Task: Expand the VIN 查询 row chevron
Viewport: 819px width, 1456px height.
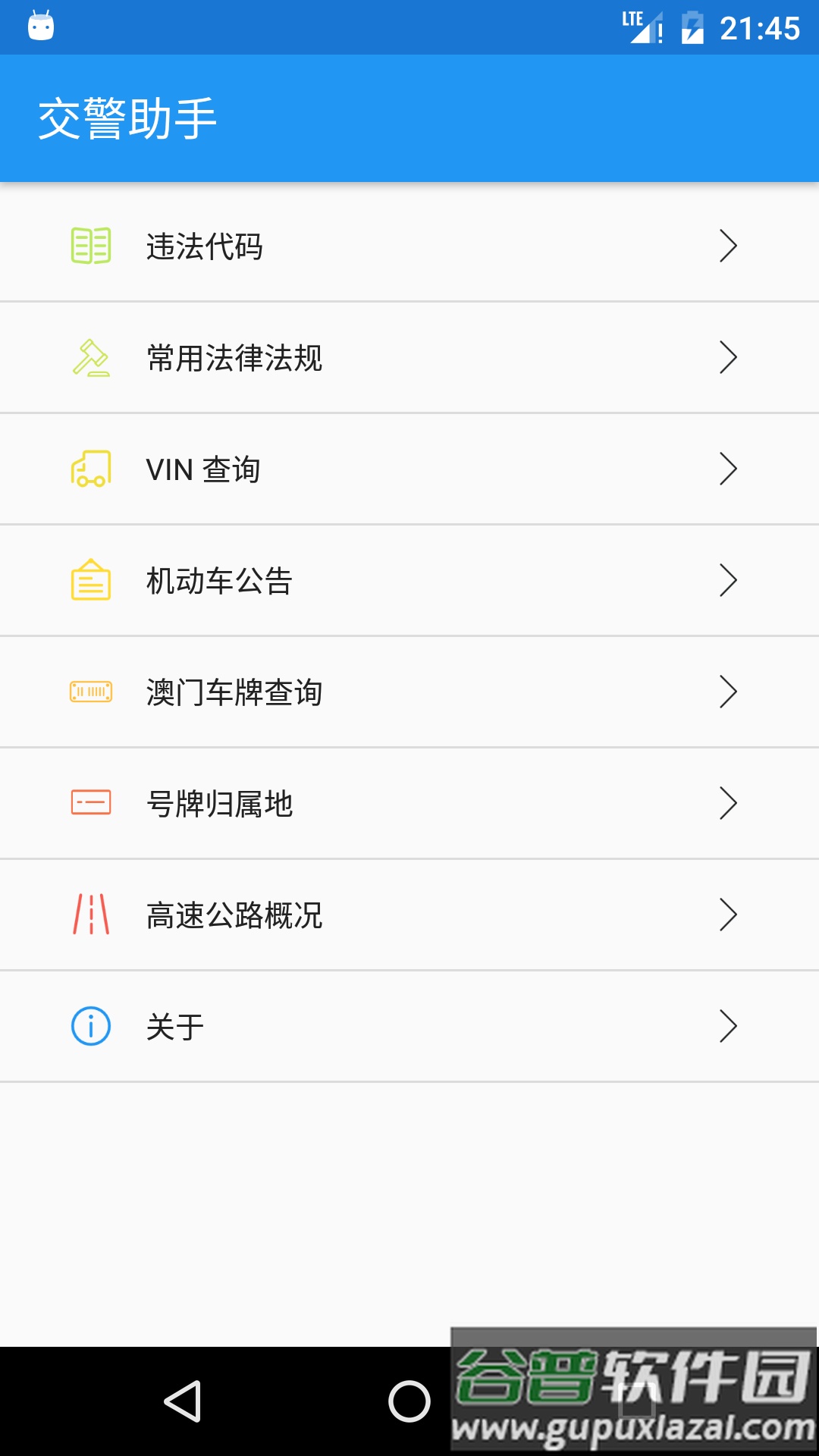Action: click(x=730, y=469)
